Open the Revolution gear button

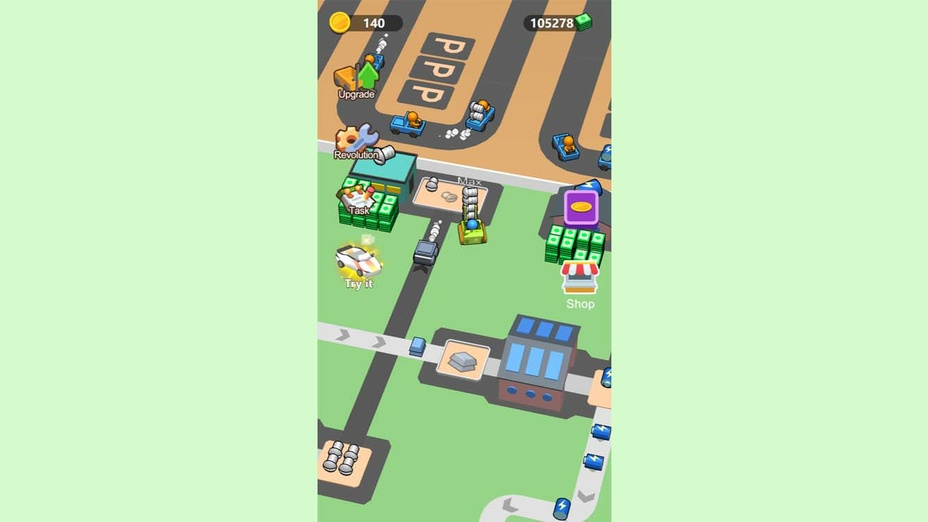[354, 142]
